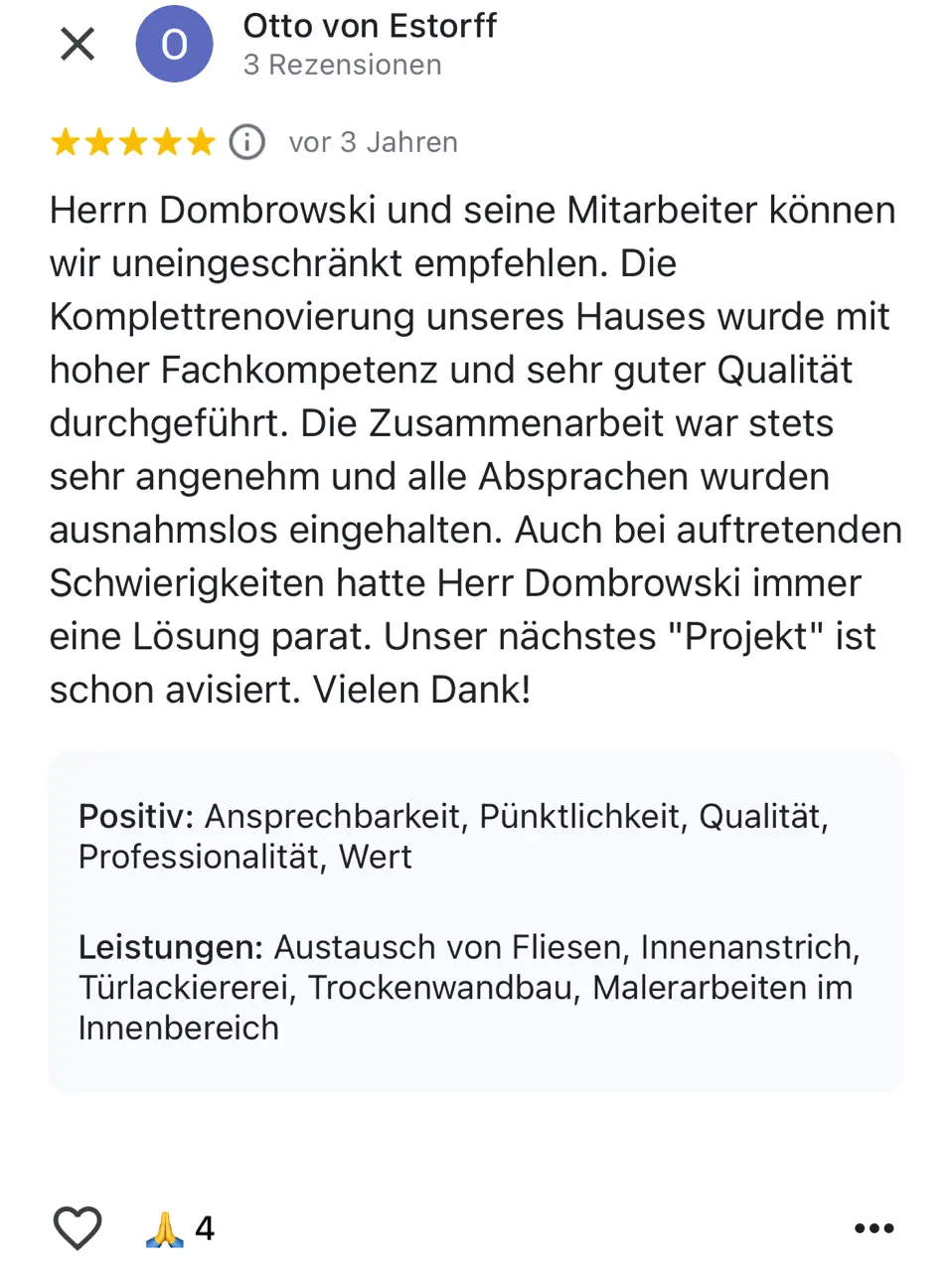Open the three-dot overflow menu

[873, 1229]
